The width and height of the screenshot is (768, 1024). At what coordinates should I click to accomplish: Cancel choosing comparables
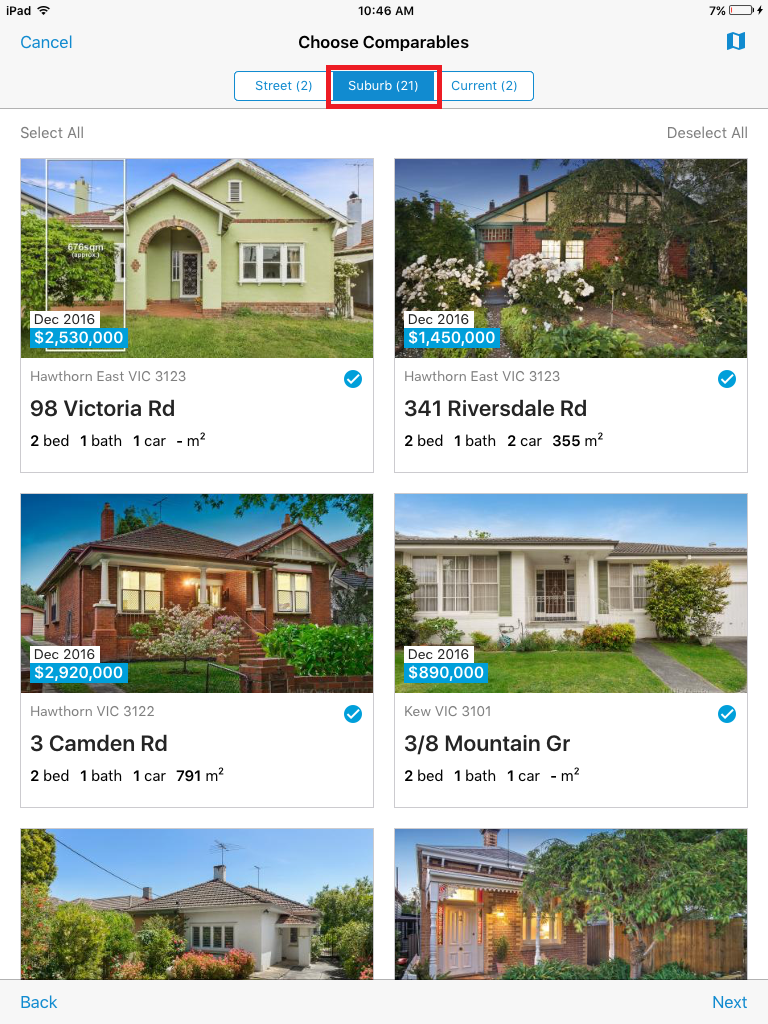[46, 42]
